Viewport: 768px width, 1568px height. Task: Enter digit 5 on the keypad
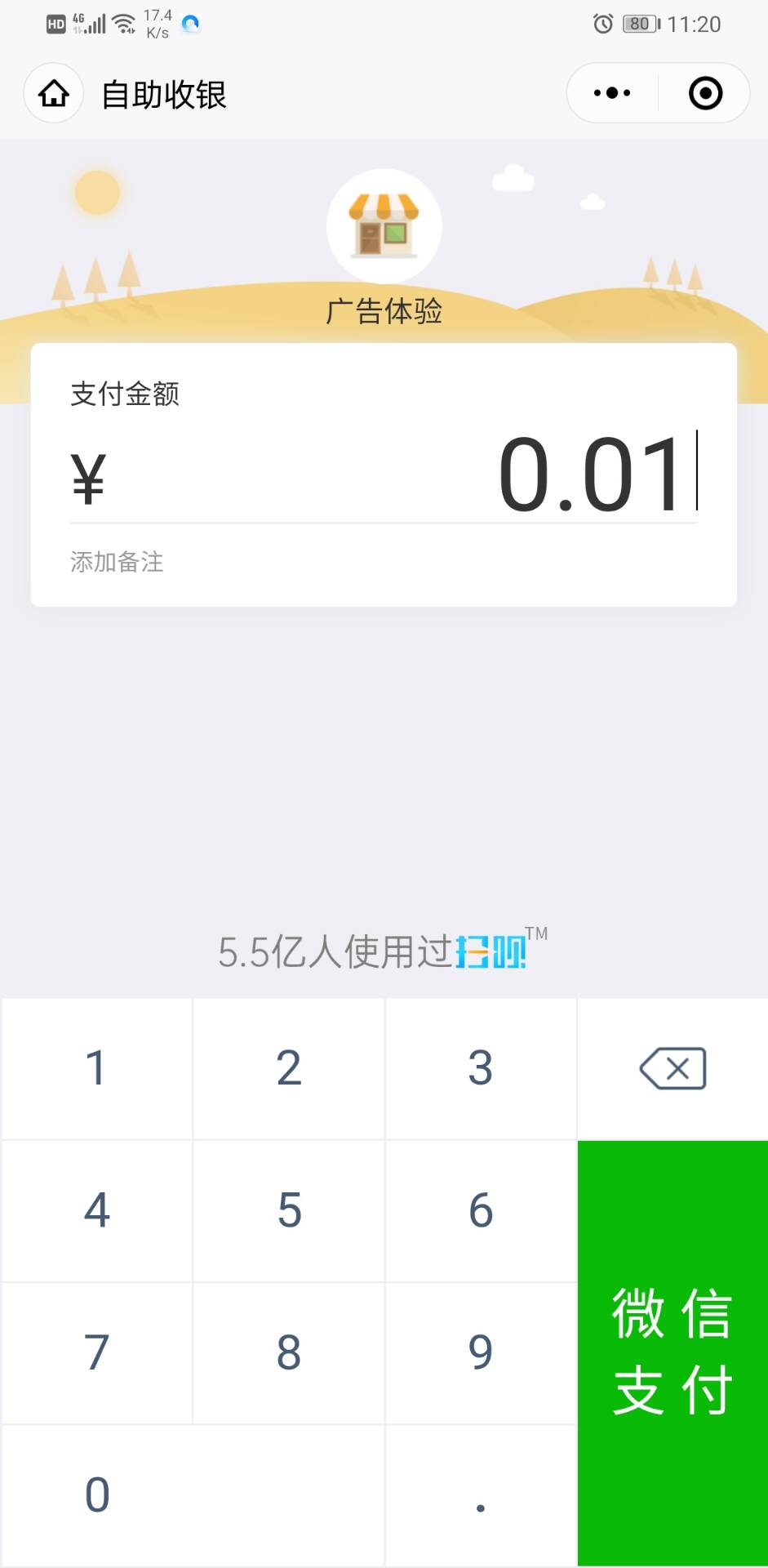click(x=289, y=1210)
